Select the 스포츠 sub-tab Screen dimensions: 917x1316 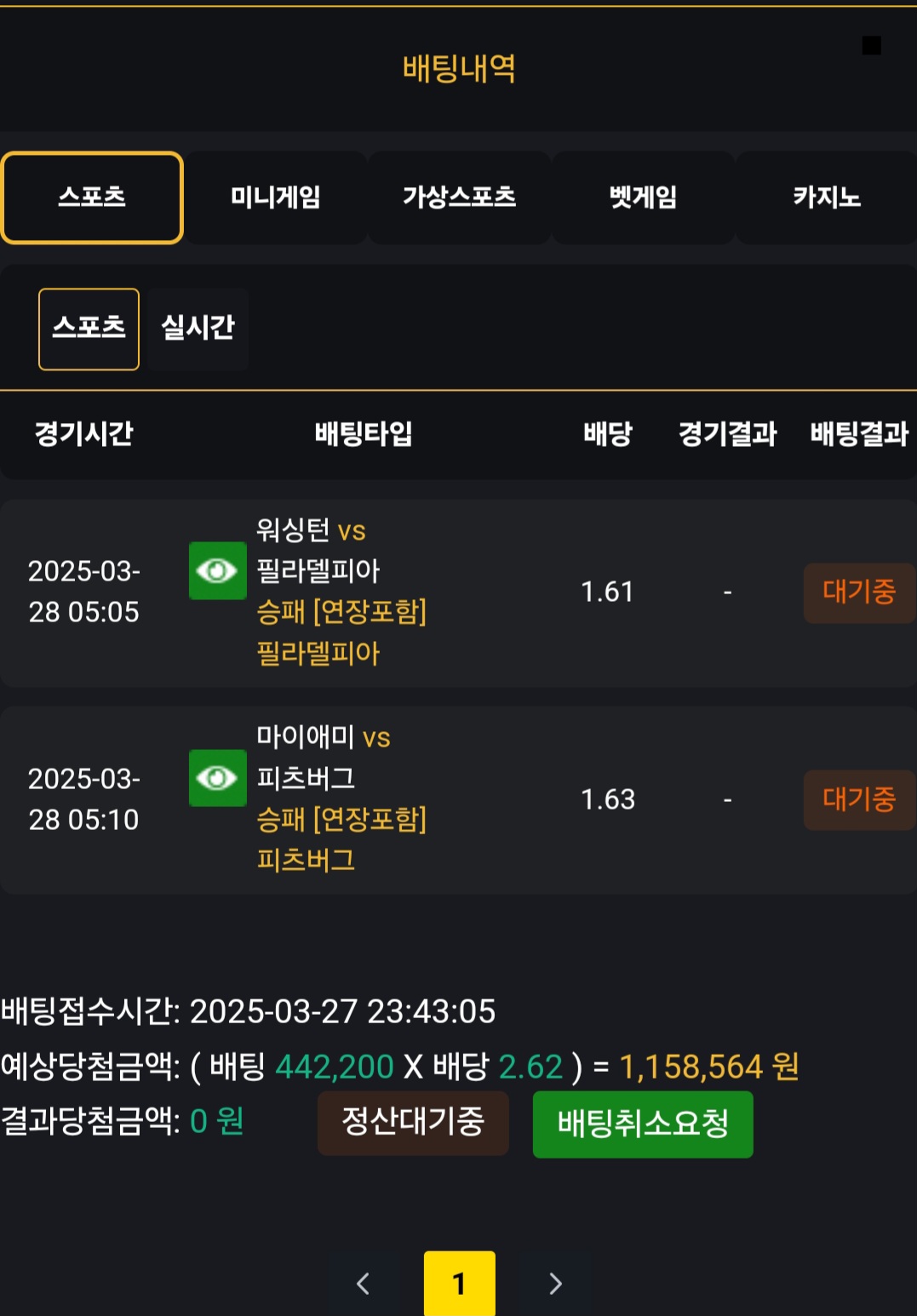point(89,329)
